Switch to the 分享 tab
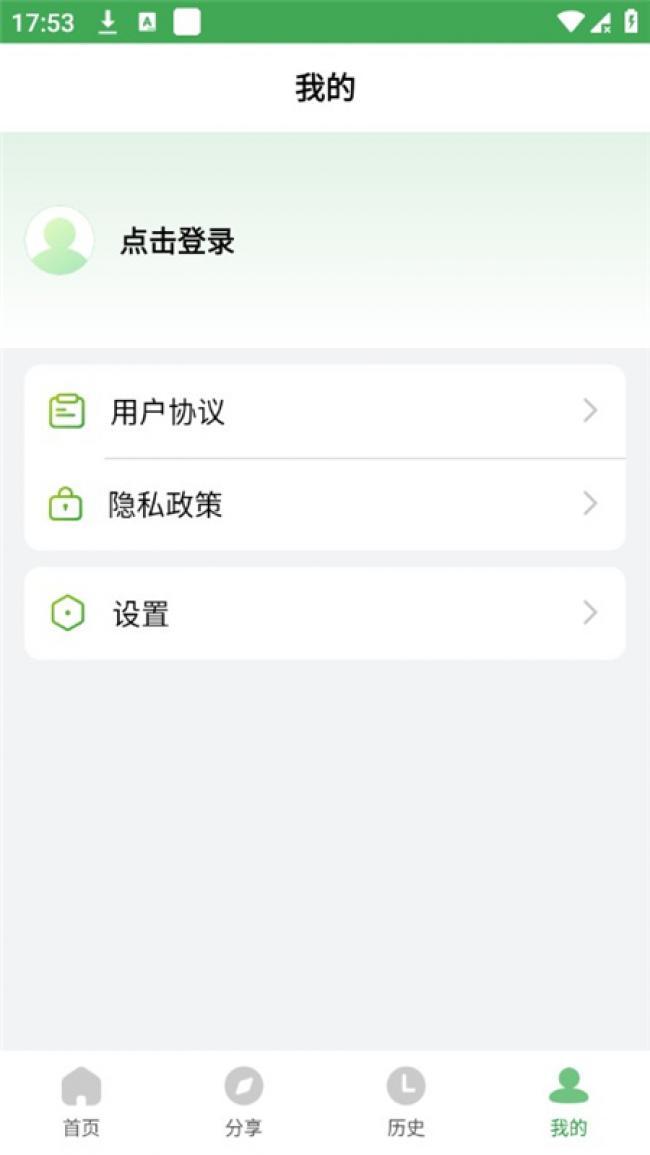 [243, 1101]
